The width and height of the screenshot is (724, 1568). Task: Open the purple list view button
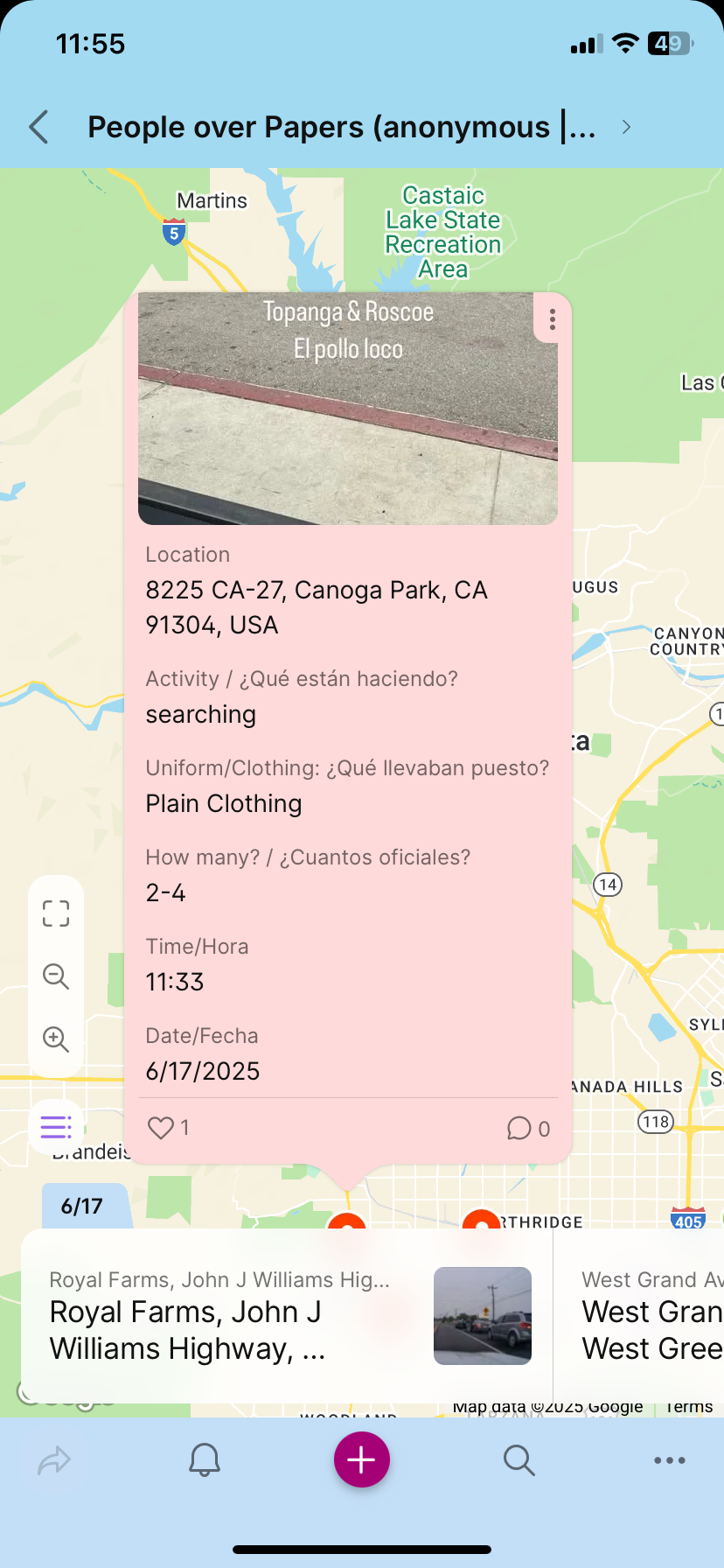pos(56,1127)
